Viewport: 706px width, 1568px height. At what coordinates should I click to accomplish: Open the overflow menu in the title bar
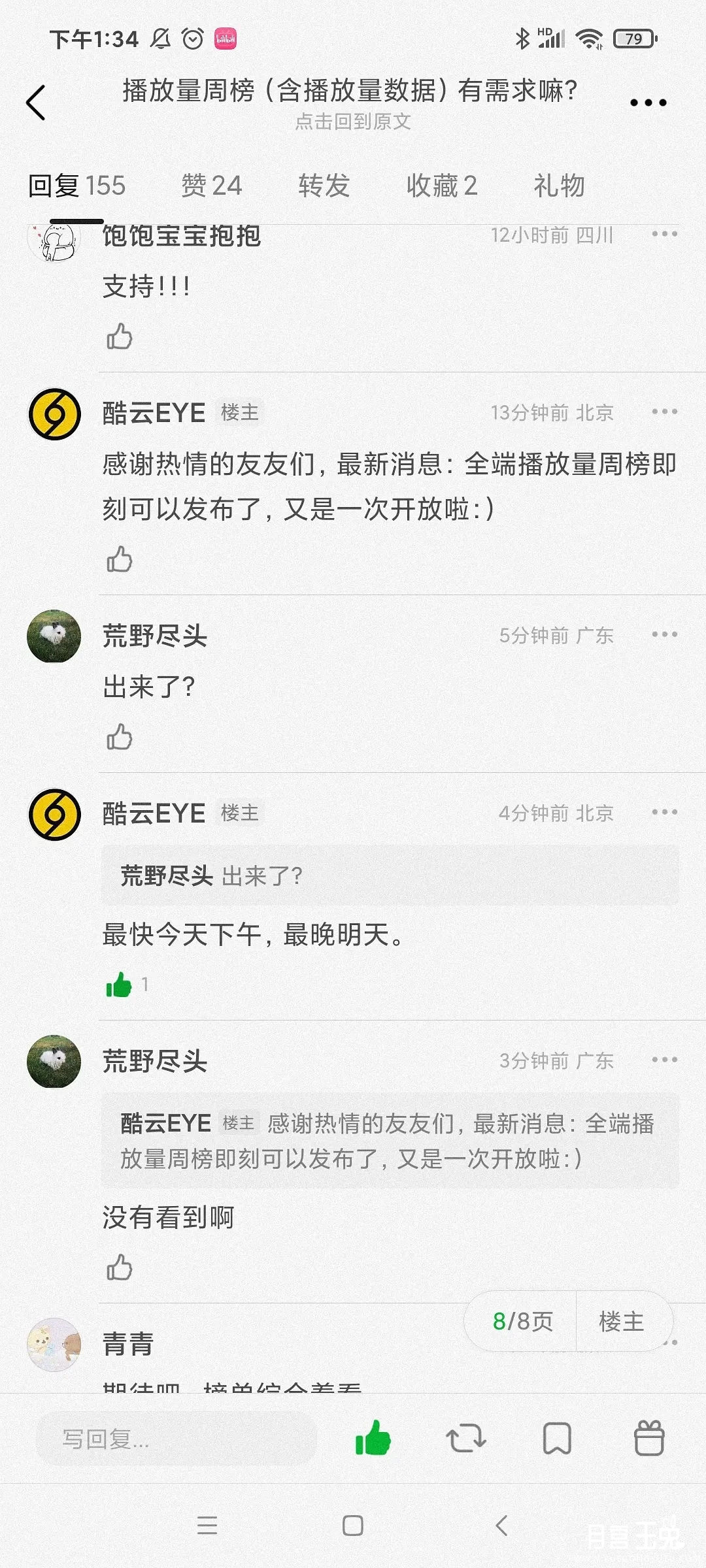point(648,103)
